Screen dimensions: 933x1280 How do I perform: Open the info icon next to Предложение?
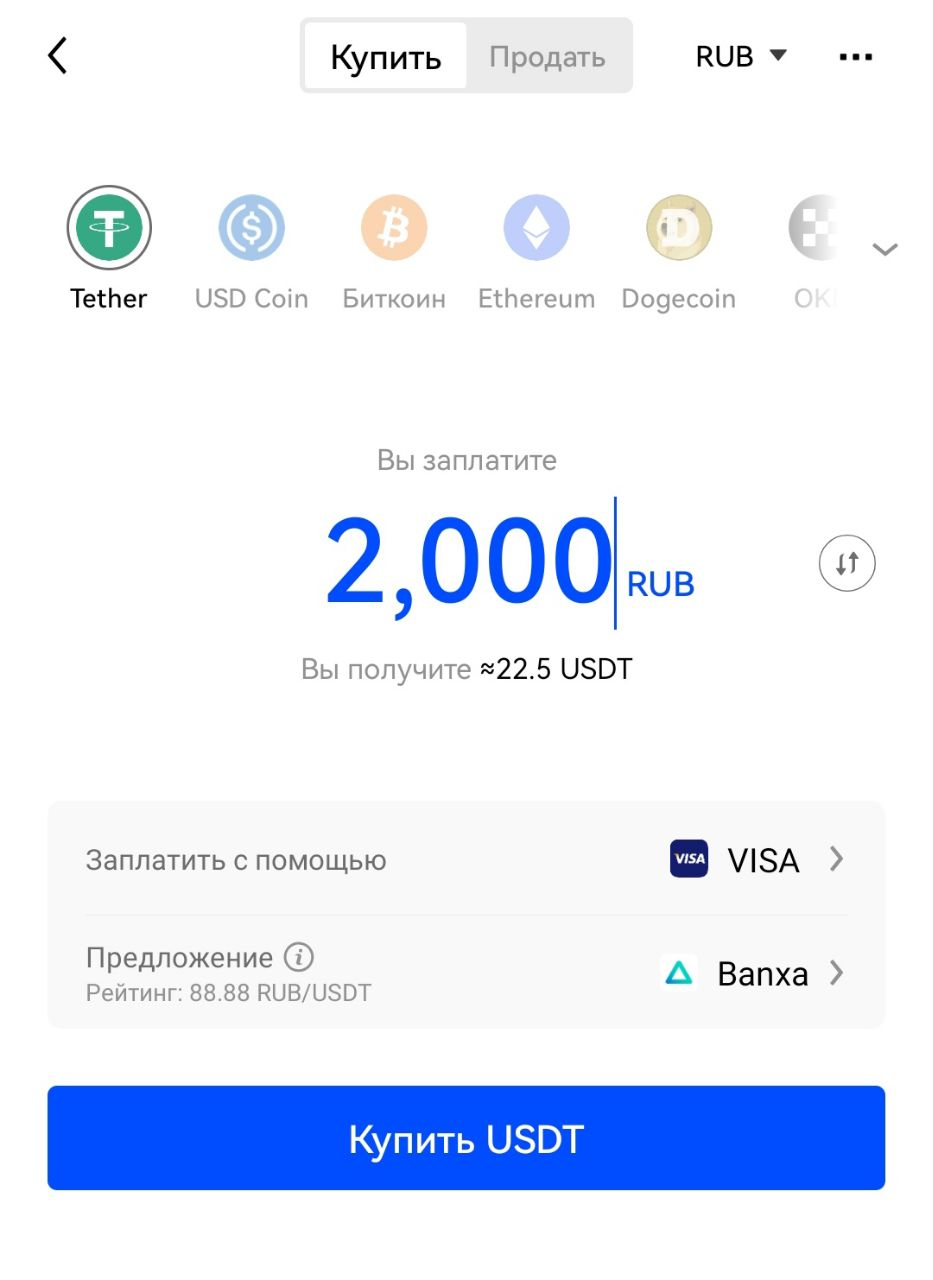(x=298, y=957)
